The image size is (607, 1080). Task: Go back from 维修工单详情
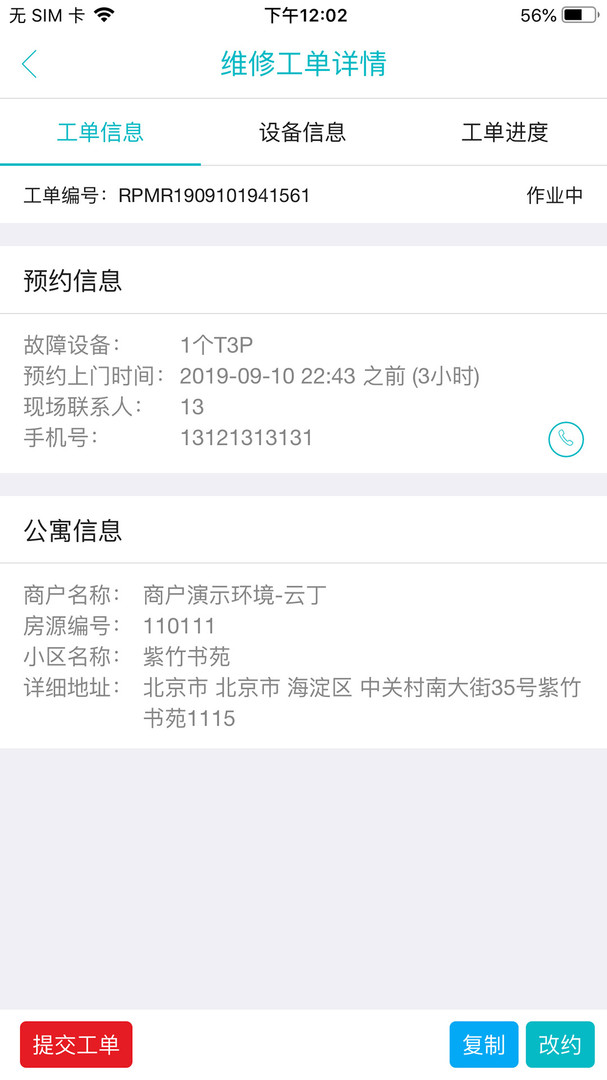[29, 64]
